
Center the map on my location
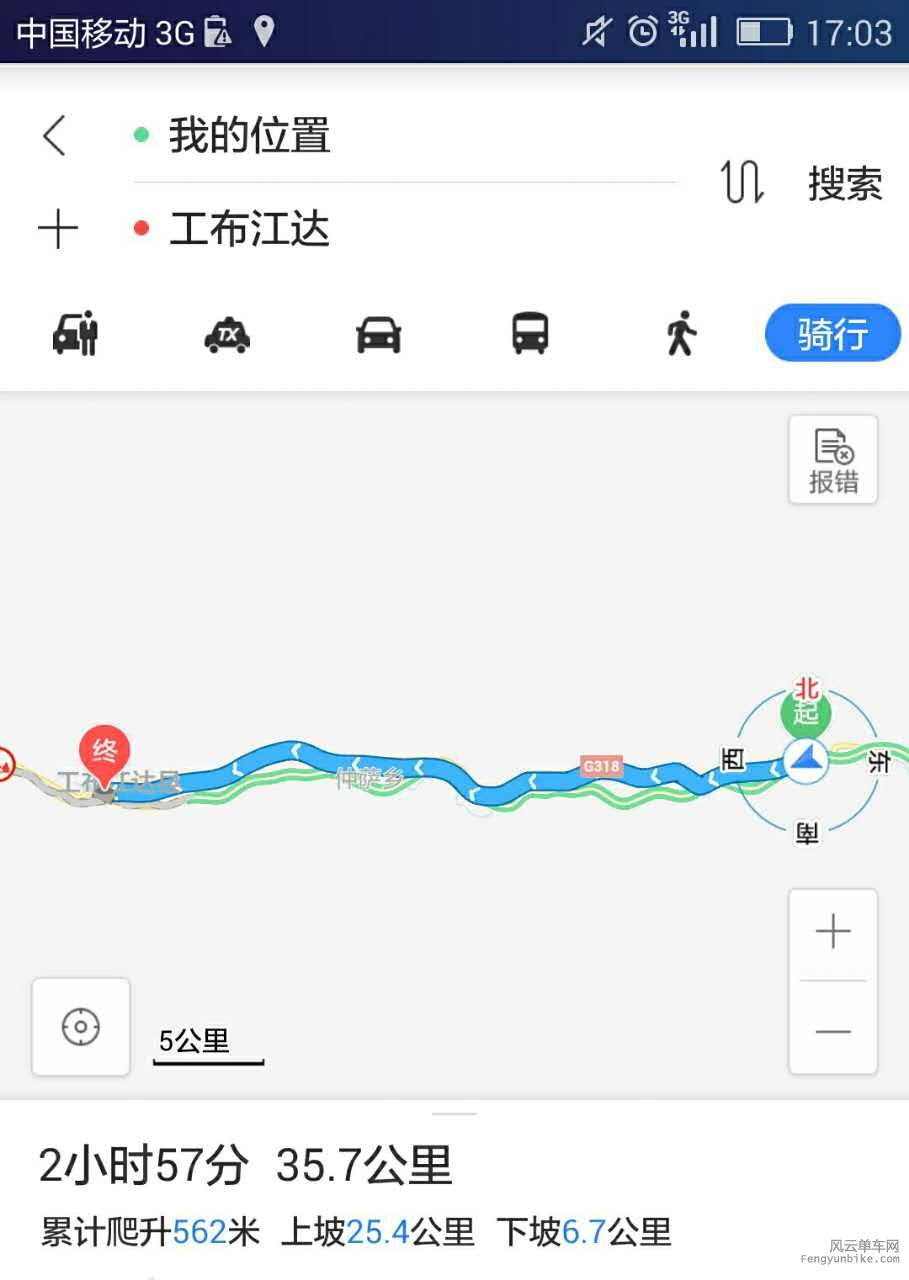[81, 1027]
